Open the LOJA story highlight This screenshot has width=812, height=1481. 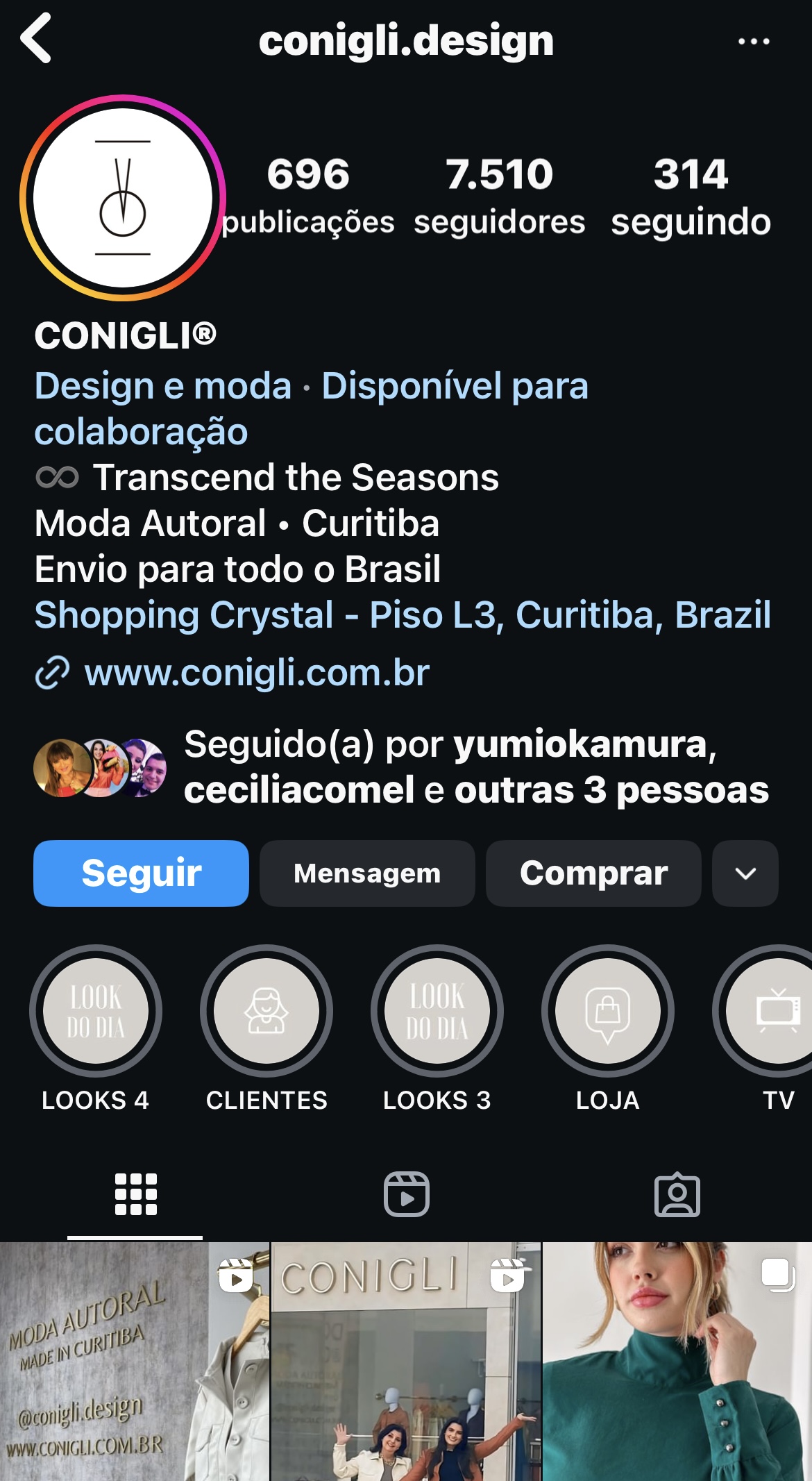pyautogui.click(x=608, y=1011)
